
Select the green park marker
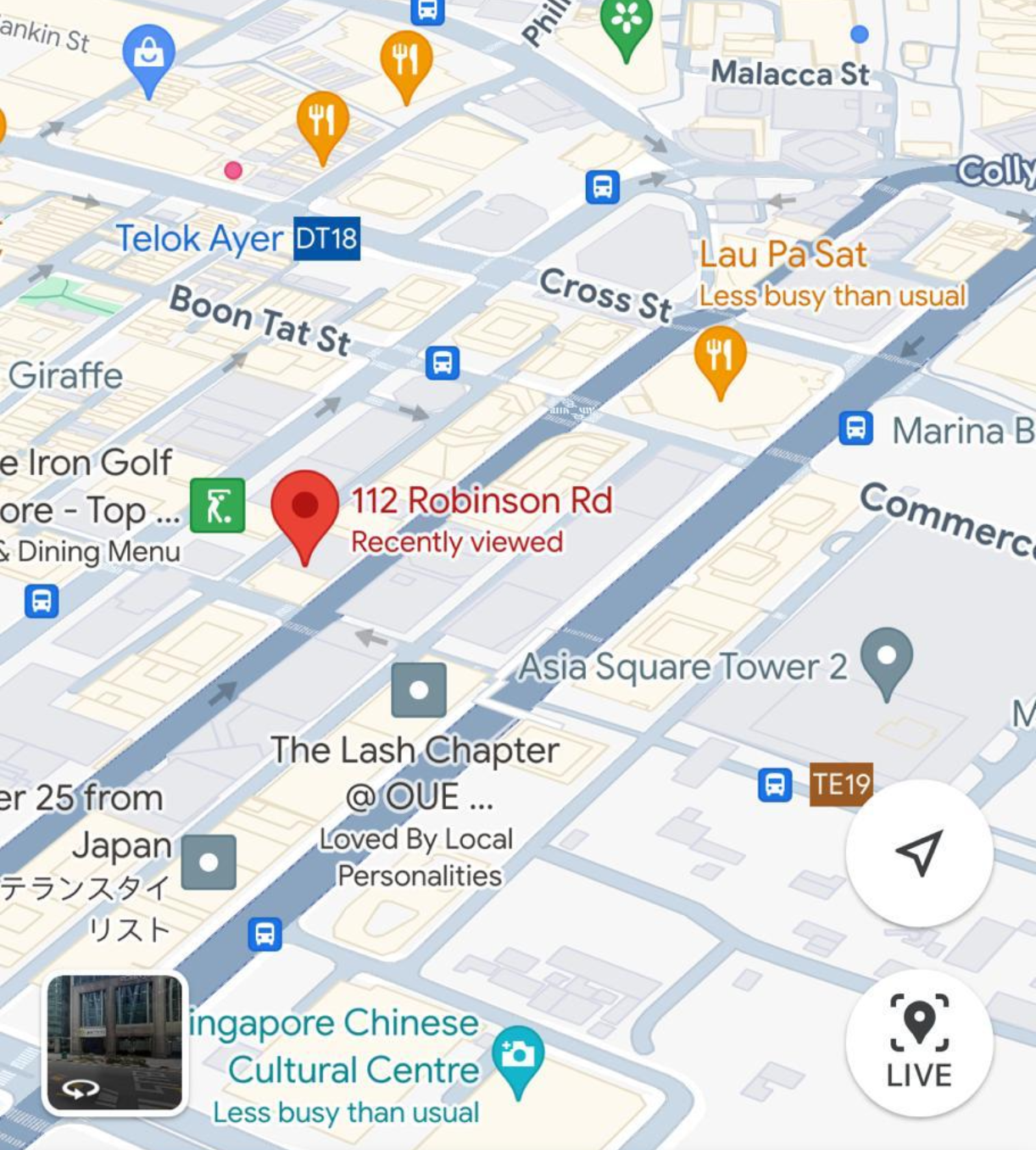tap(626, 25)
